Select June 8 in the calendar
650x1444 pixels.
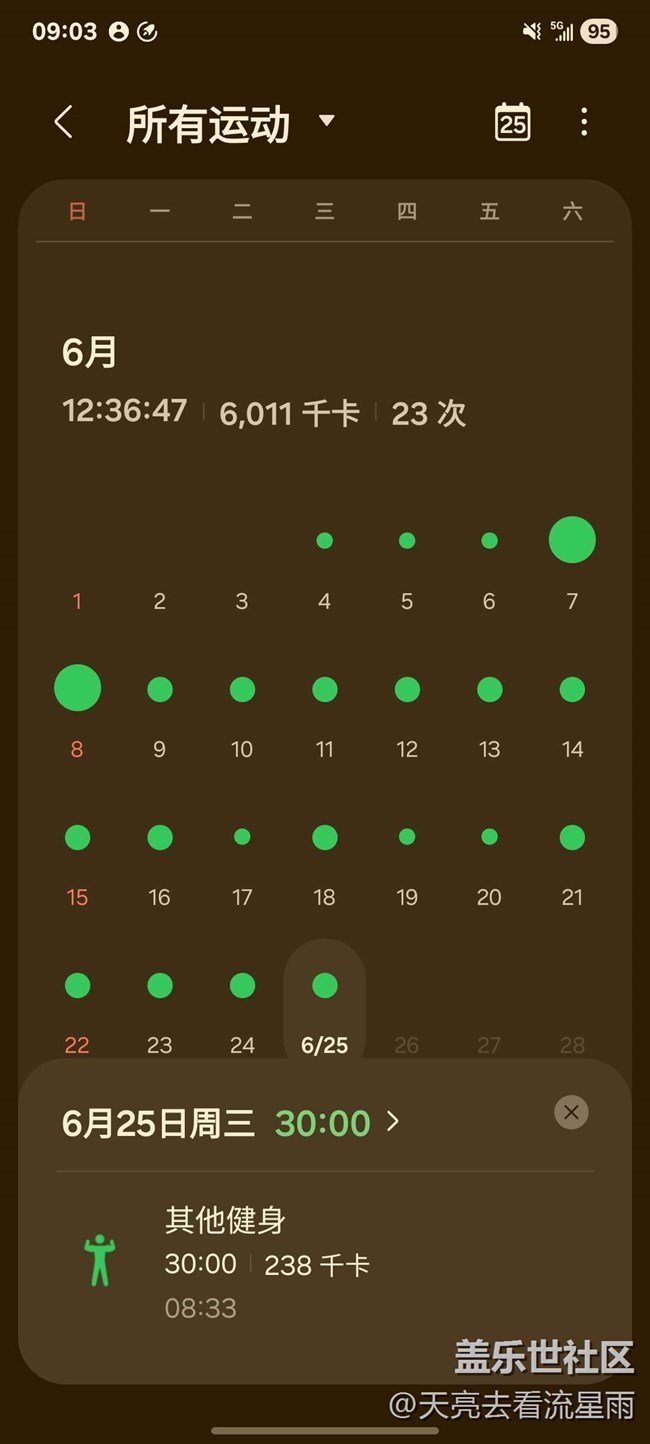tap(77, 713)
